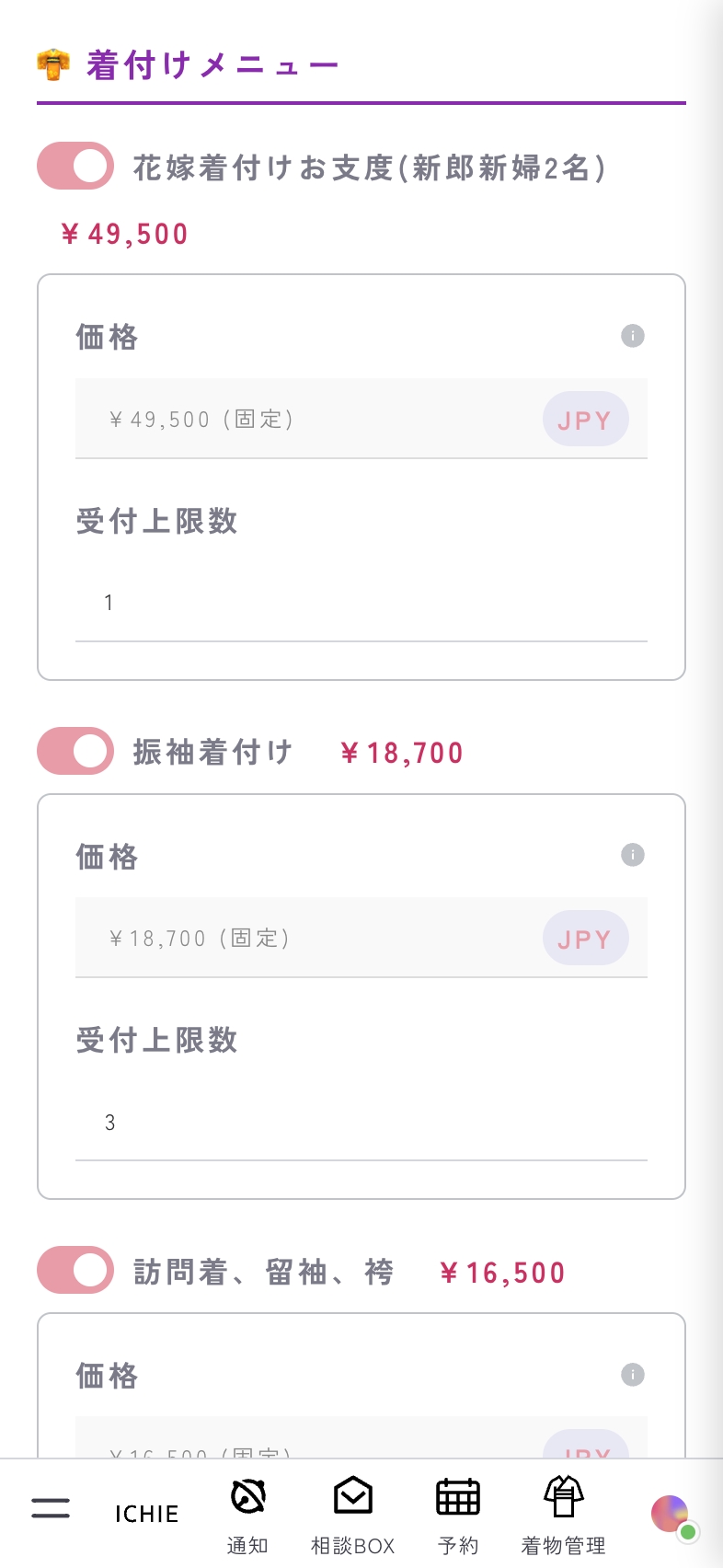Open the JPY currency selector for 花嫁着付け
Viewport: 723px width, 1568px height.
coord(585,419)
